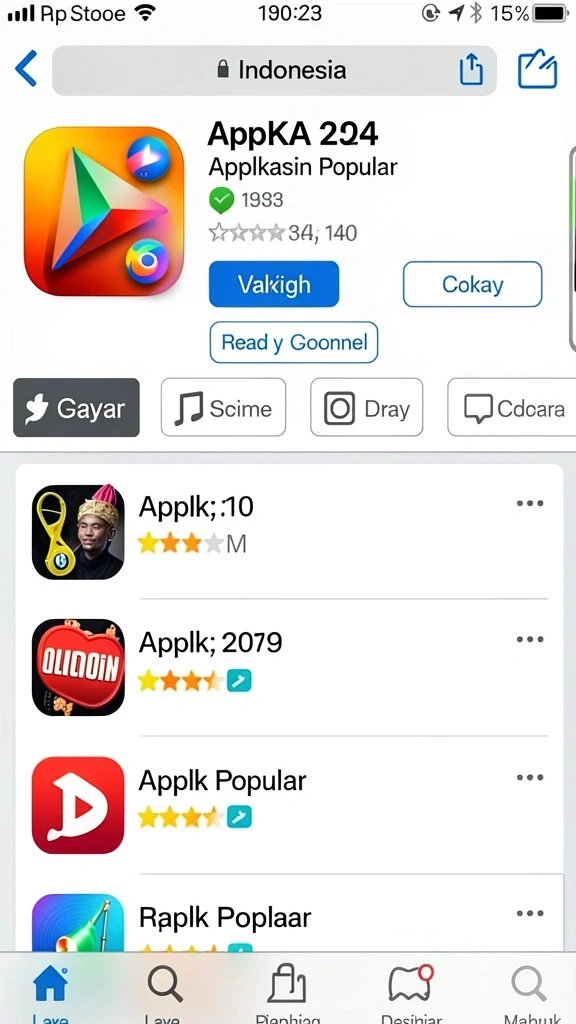Image resolution: width=576 pixels, height=1024 pixels.
Task: Choose the Dray category chip
Action: click(x=366, y=408)
